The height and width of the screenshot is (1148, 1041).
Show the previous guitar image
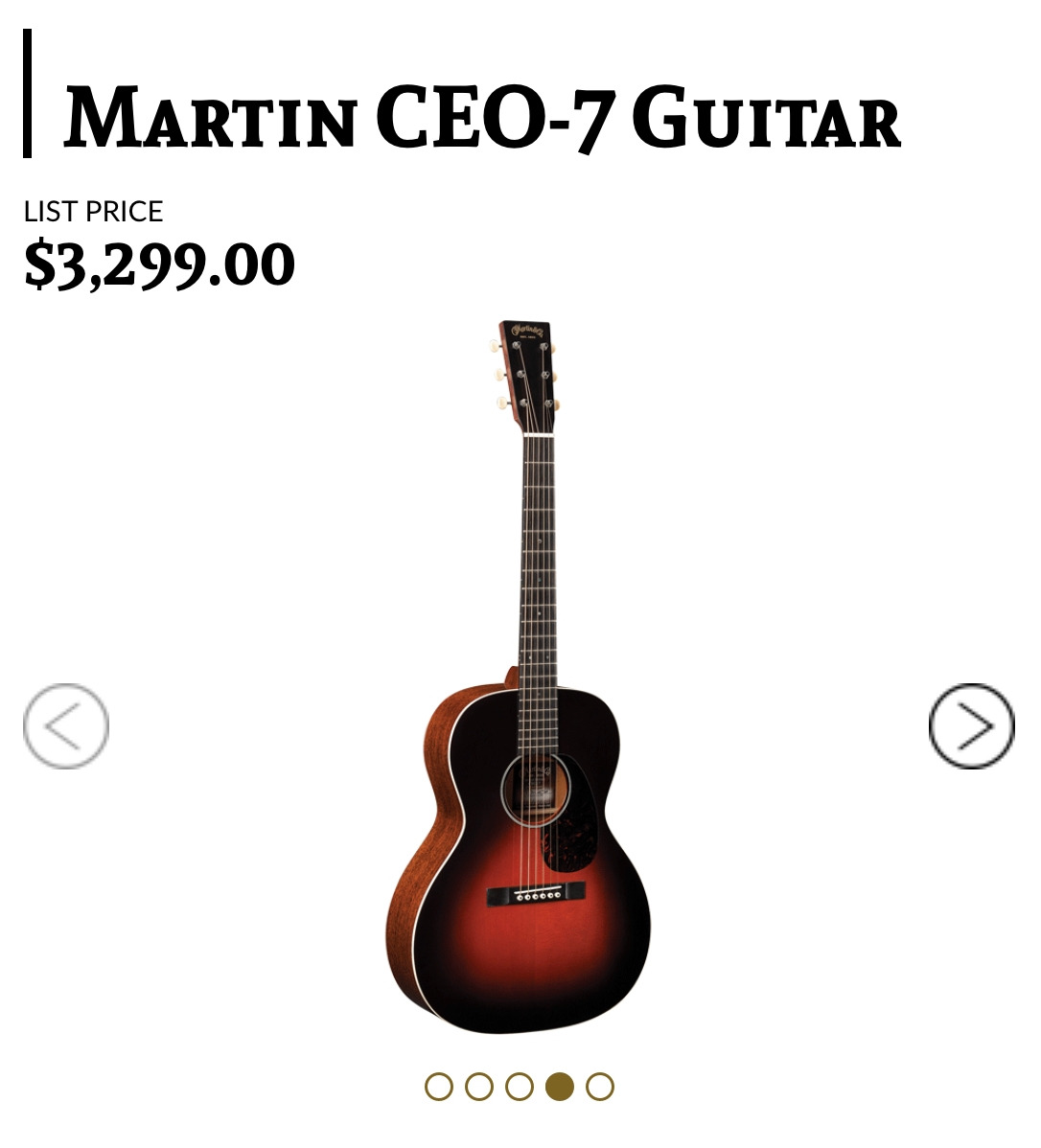(65, 725)
